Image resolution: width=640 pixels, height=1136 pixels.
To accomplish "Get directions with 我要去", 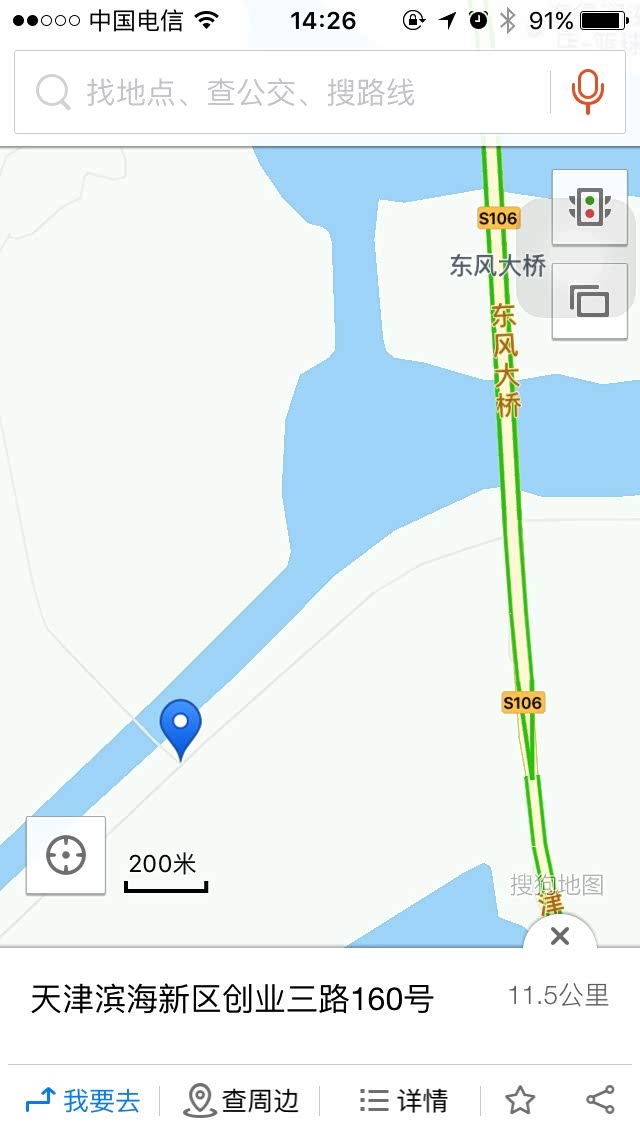I will click(83, 1101).
